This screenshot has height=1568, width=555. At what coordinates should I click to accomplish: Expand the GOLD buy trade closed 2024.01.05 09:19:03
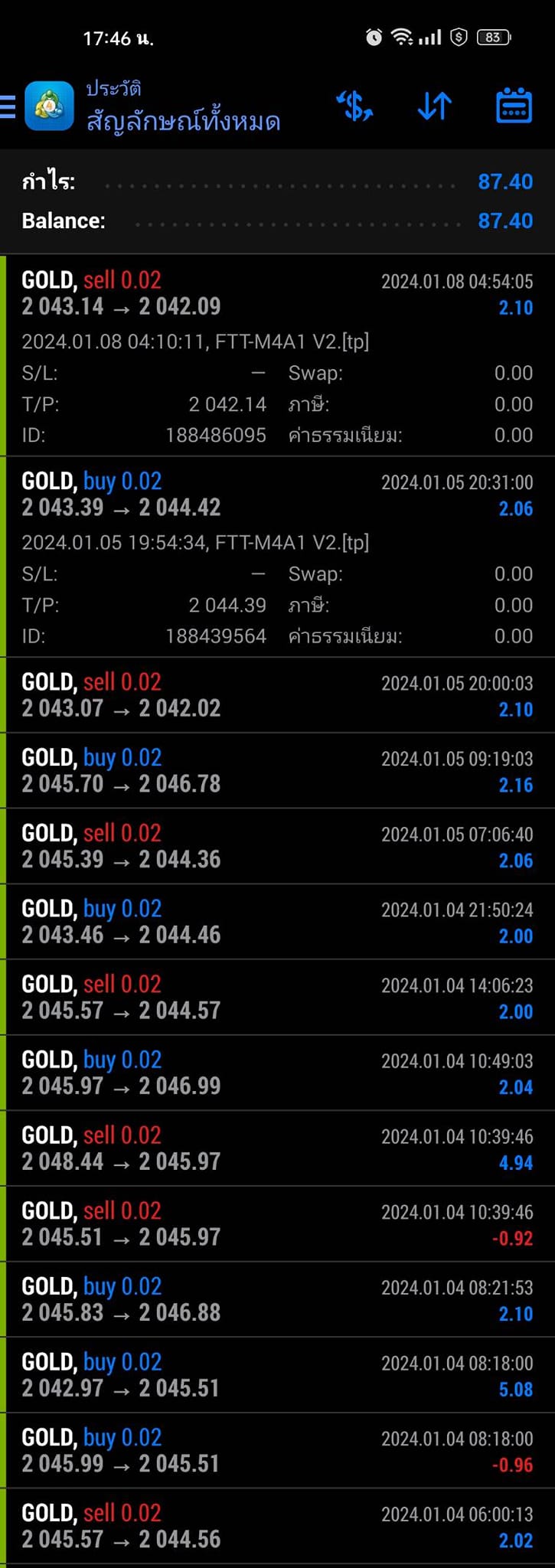(x=277, y=770)
